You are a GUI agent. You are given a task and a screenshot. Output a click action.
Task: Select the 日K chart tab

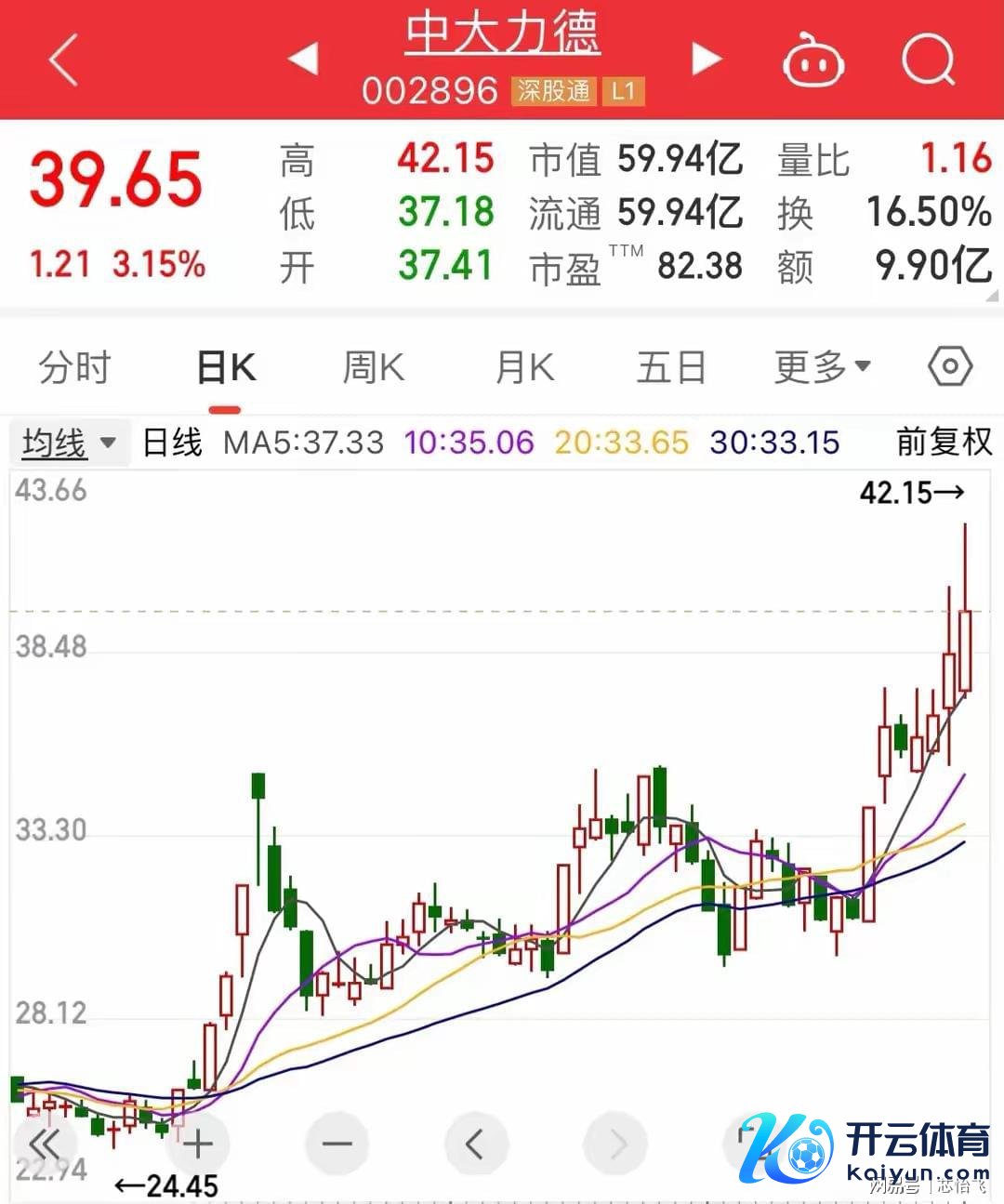click(x=226, y=367)
